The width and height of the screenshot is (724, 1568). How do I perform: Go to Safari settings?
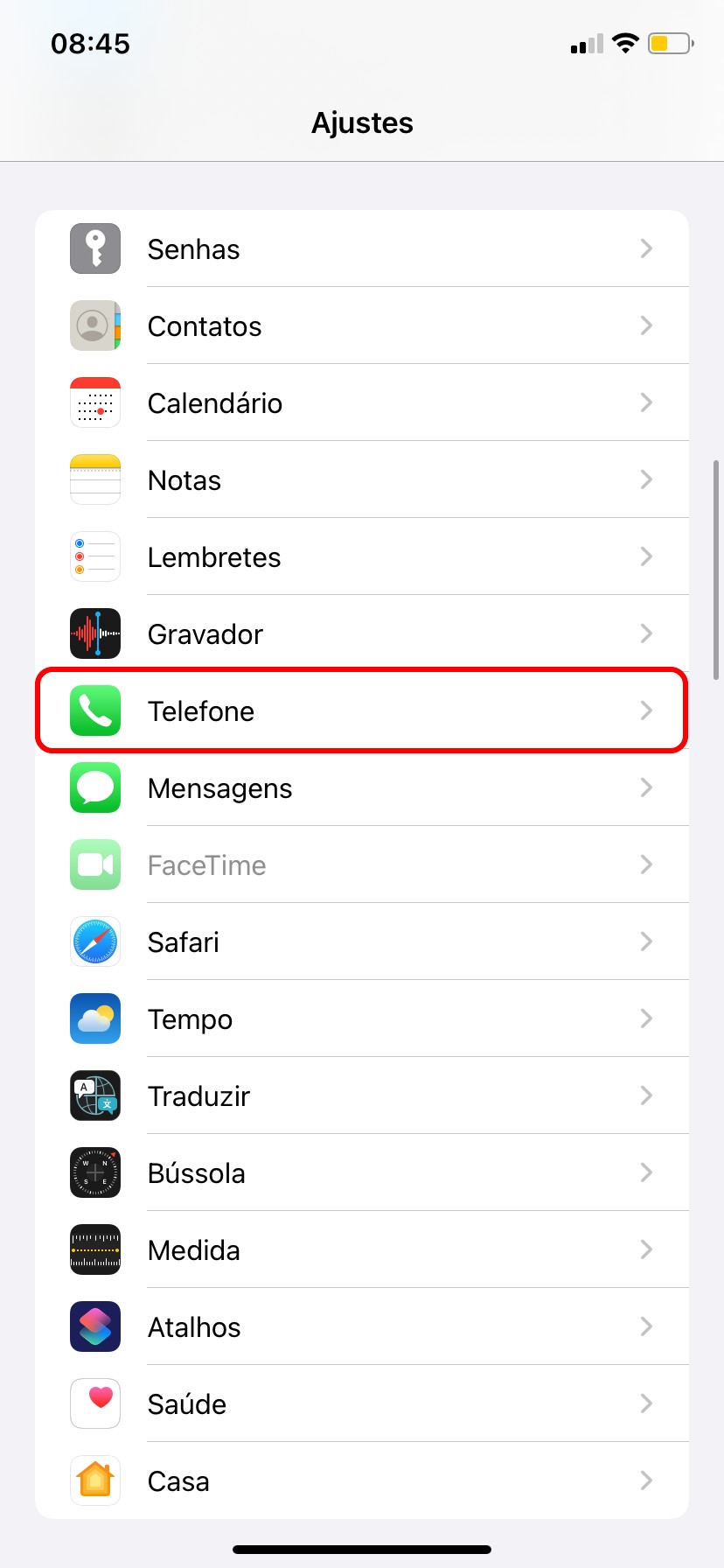pyautogui.click(x=361, y=942)
